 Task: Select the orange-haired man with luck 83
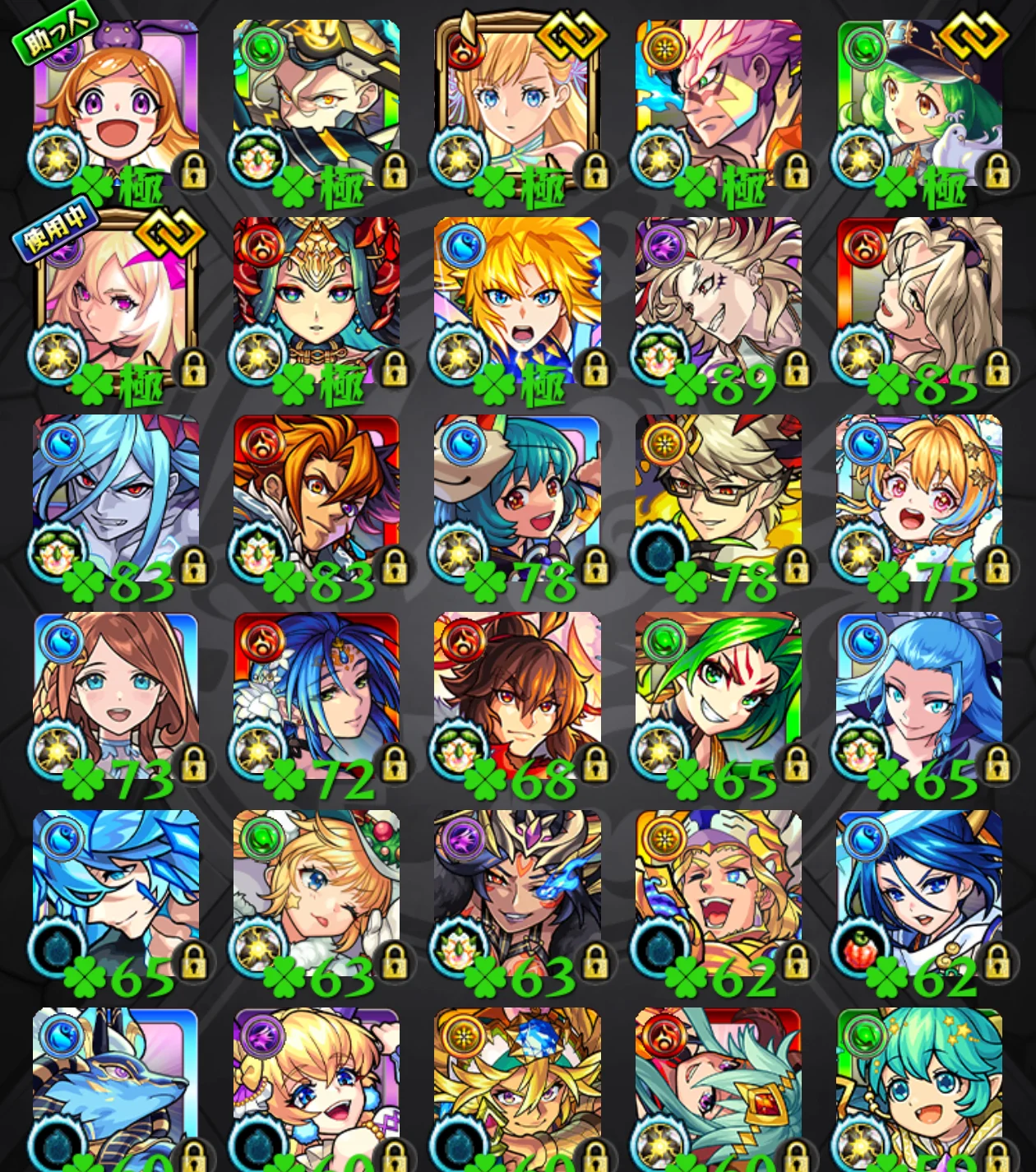[x=317, y=498]
